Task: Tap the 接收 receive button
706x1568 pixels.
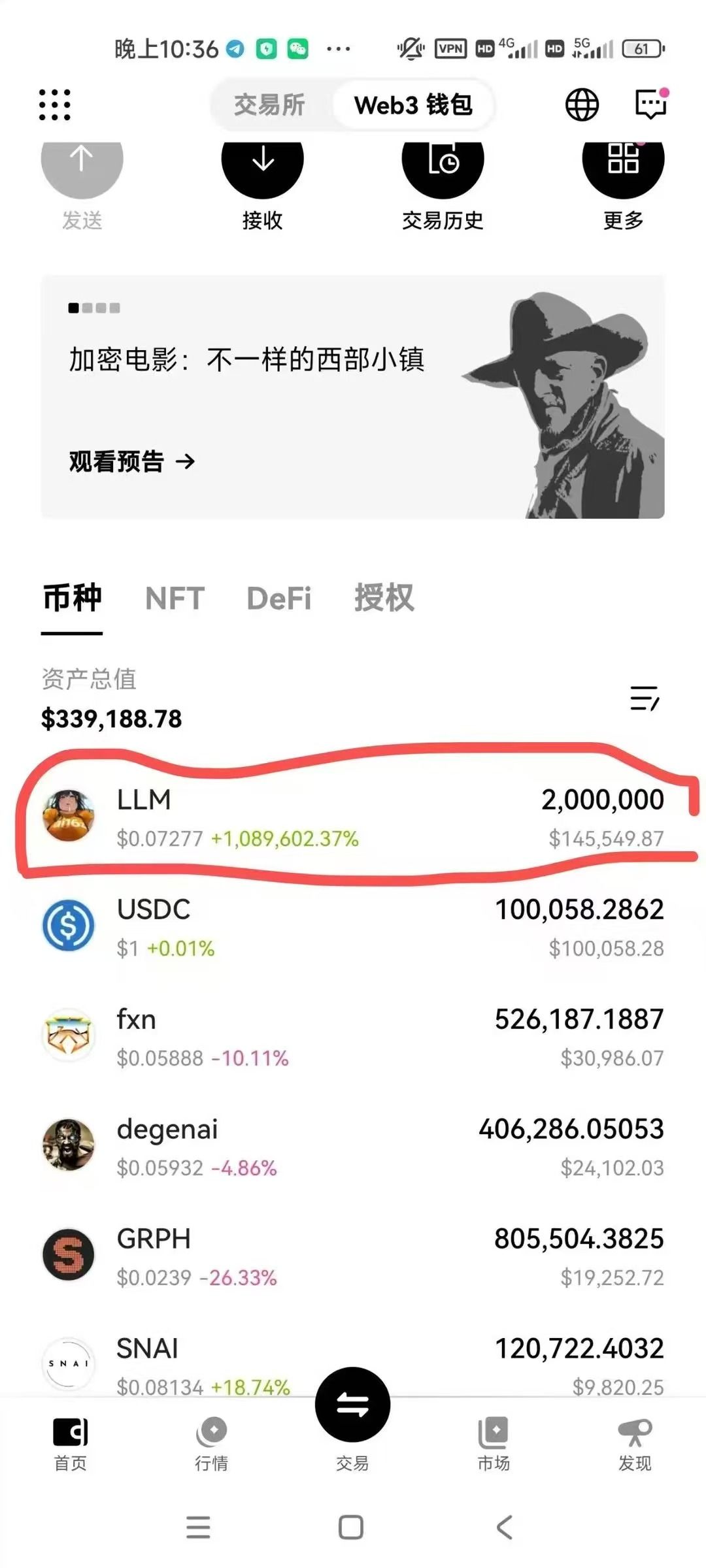Action: point(262,171)
